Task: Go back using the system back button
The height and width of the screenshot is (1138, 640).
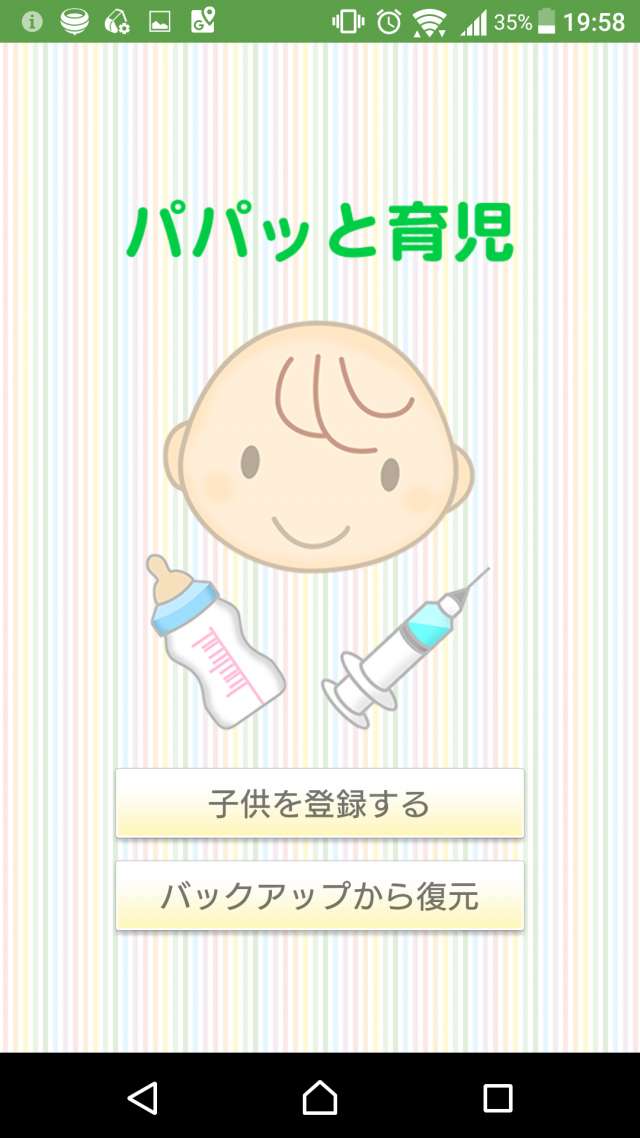Action: tap(142, 1097)
